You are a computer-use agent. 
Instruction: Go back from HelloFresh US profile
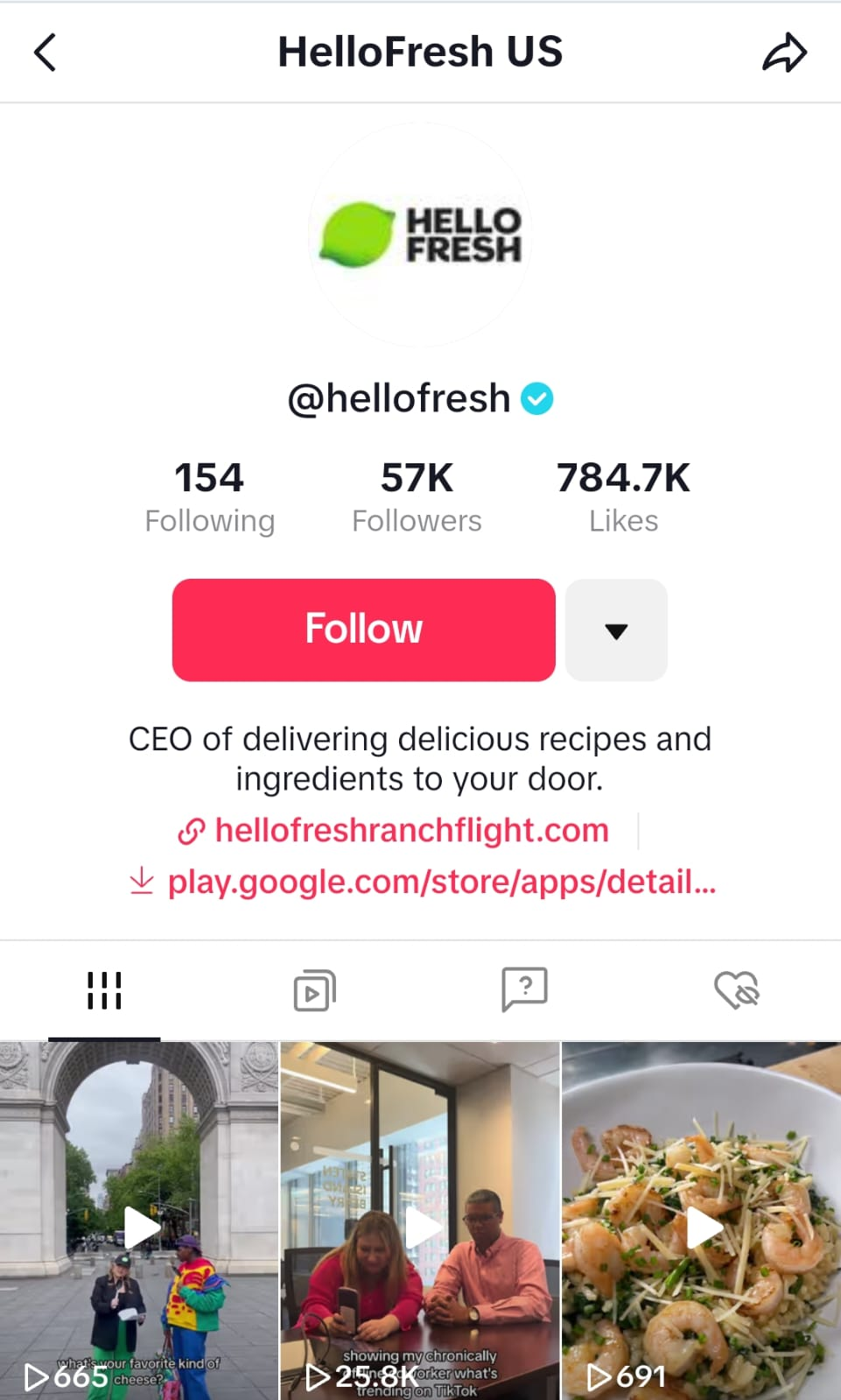click(x=46, y=53)
